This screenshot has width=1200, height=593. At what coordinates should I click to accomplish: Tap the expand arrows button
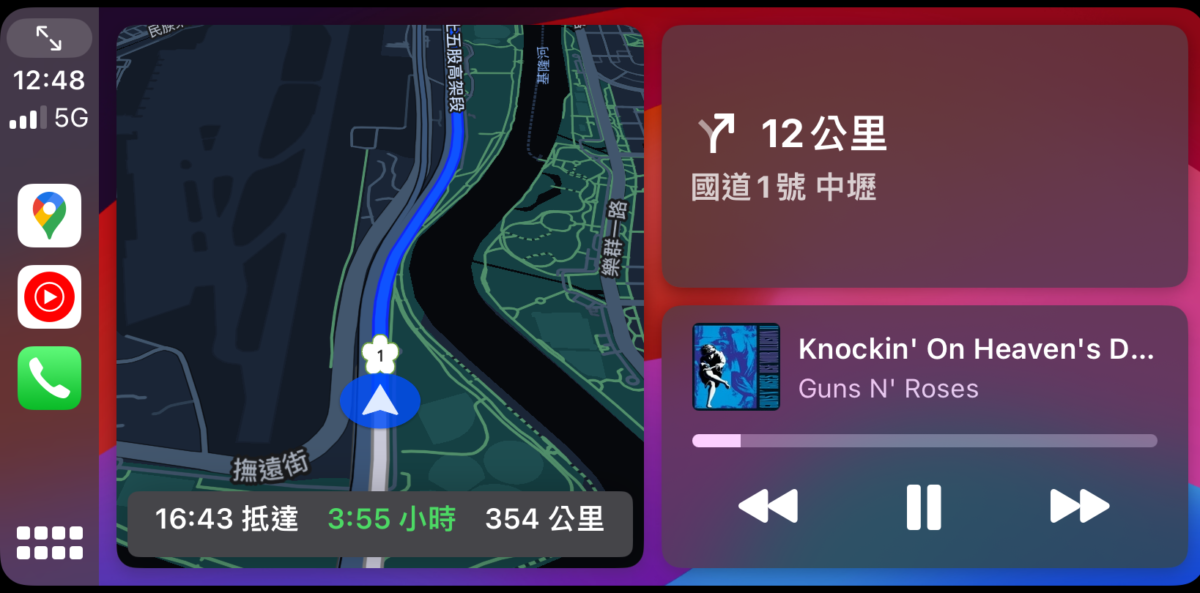click(x=49, y=38)
